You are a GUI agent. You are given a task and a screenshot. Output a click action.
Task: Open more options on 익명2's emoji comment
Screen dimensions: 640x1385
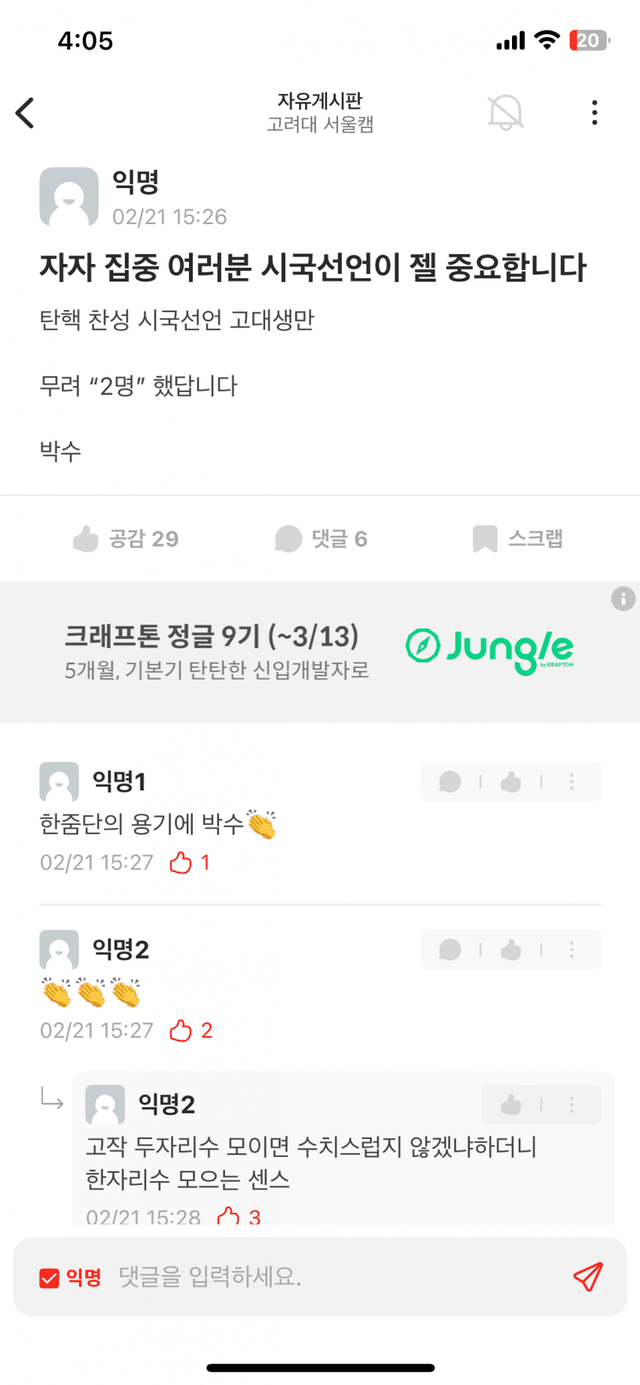[572, 950]
